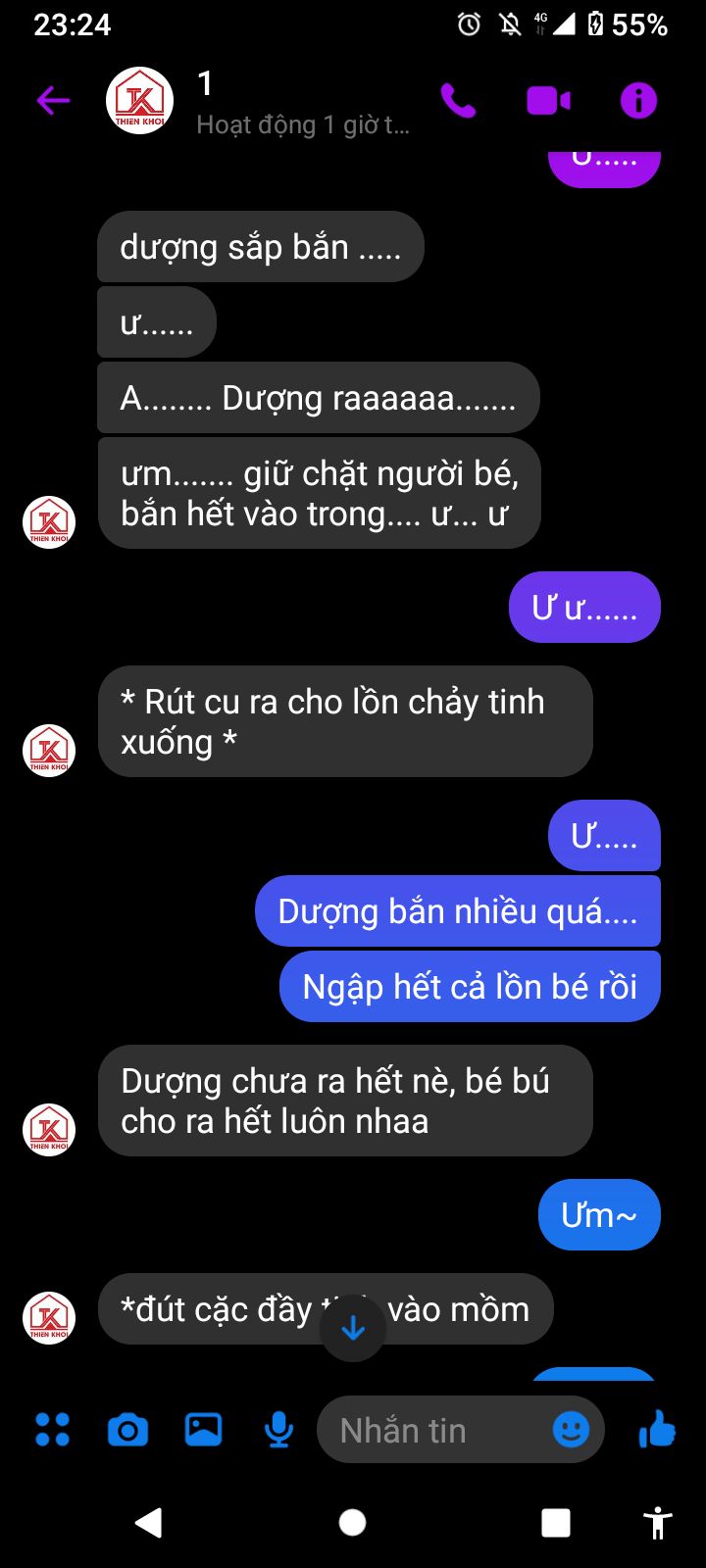Start a video call
706x1568 pixels.
[548, 100]
